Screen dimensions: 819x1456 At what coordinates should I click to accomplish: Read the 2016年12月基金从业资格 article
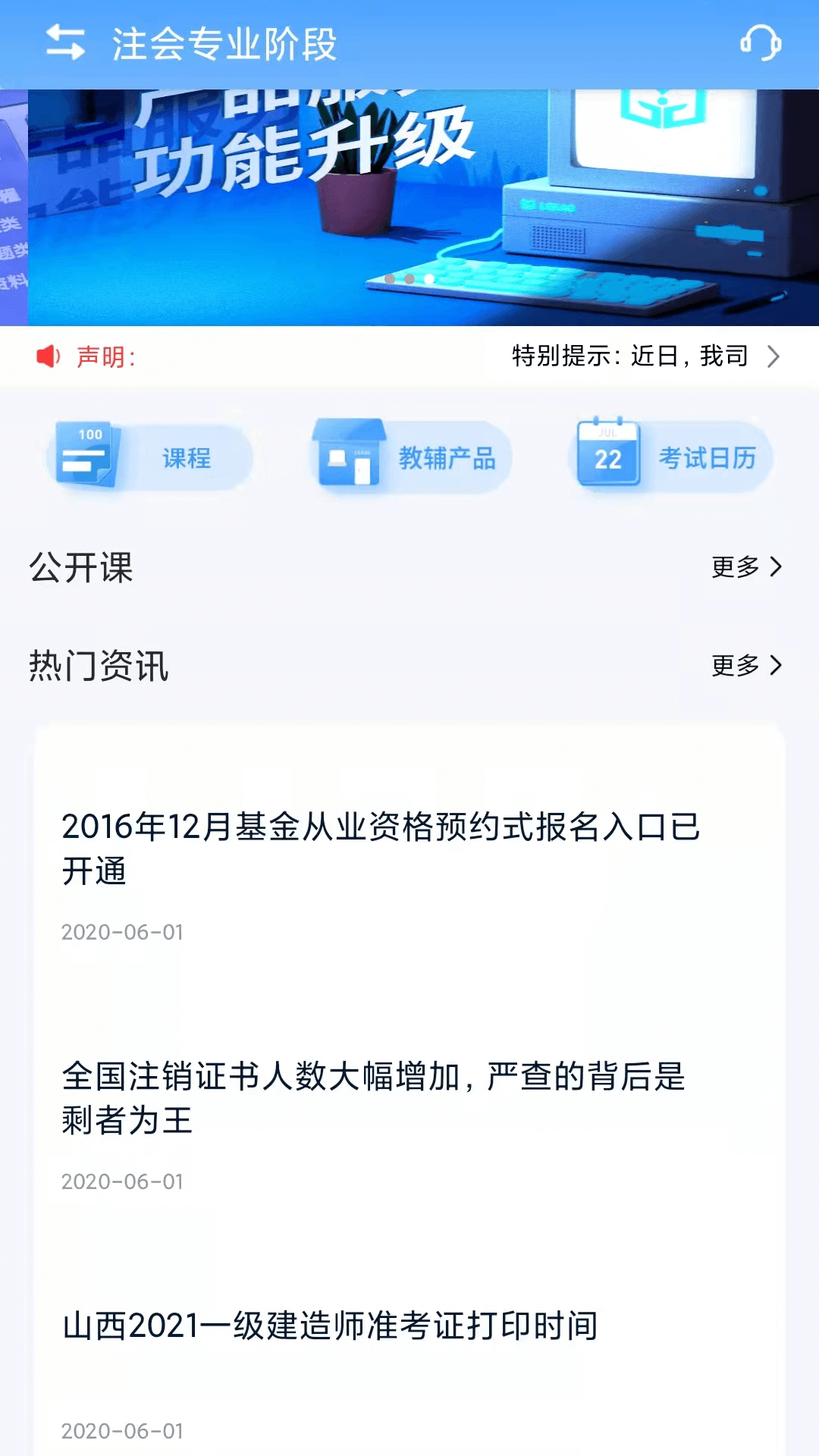(x=381, y=849)
